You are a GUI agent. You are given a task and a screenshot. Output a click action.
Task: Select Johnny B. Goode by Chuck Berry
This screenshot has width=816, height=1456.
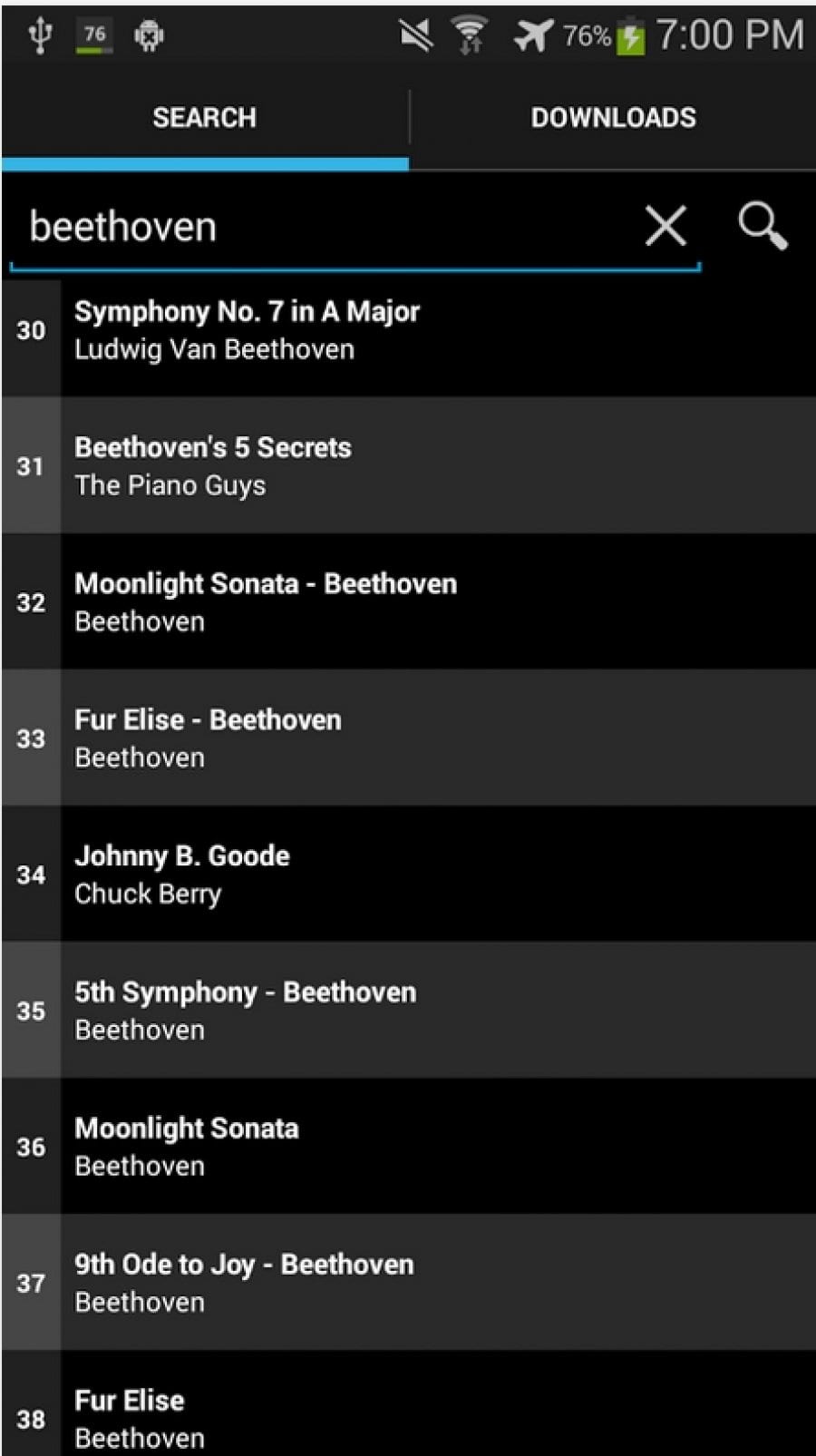click(408, 875)
